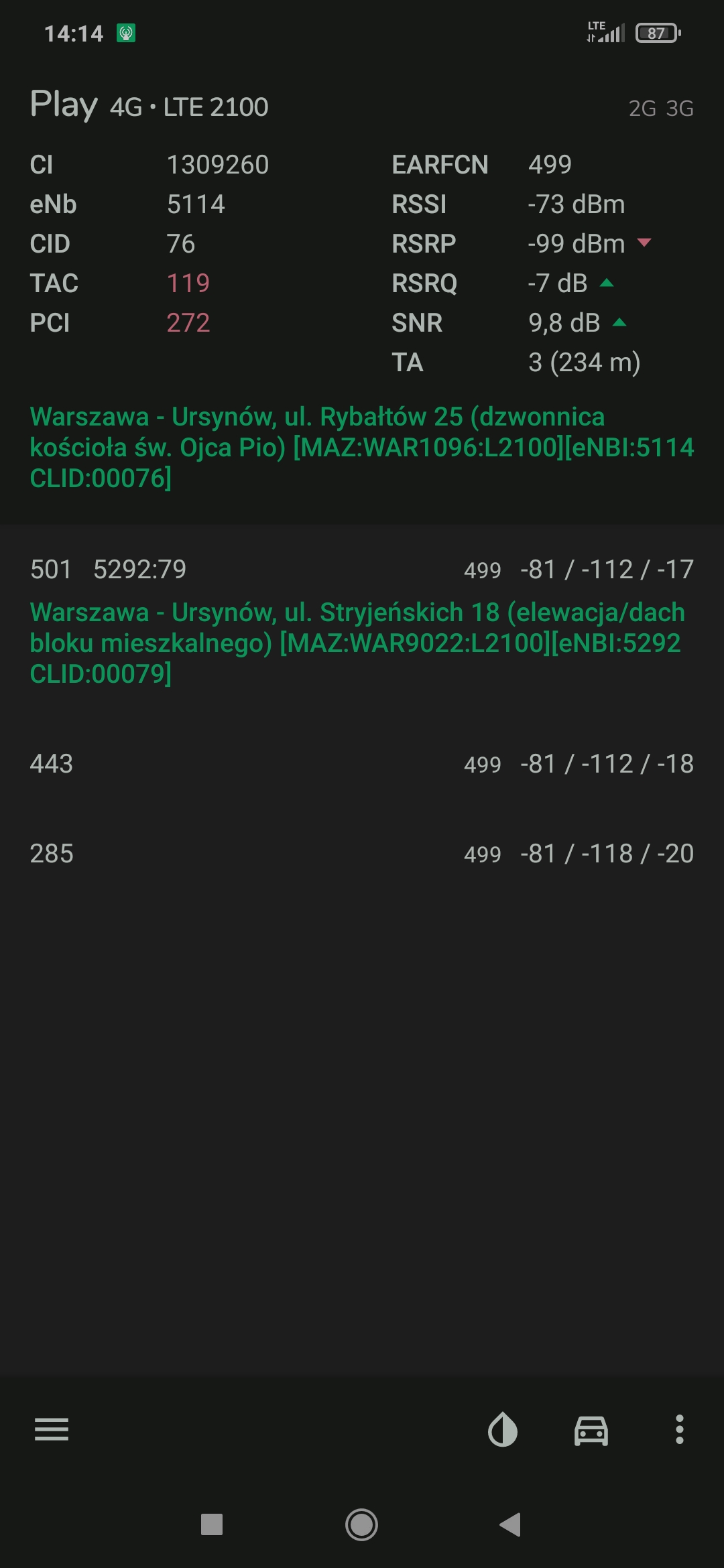Image resolution: width=724 pixels, height=1568 pixels.
Task: Open neighbor cell Stryjeńskich 18 location
Action: point(357,643)
